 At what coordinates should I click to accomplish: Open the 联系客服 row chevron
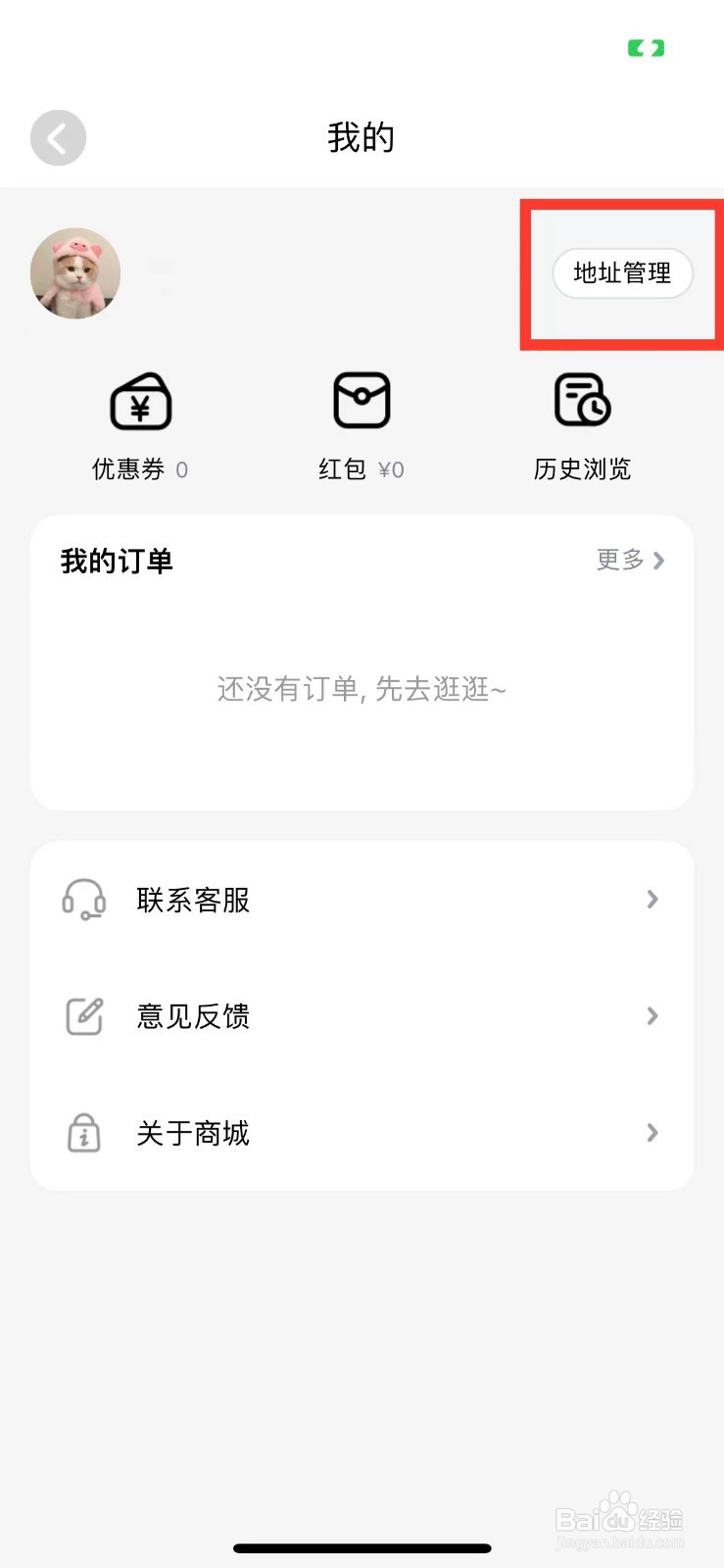coord(652,900)
